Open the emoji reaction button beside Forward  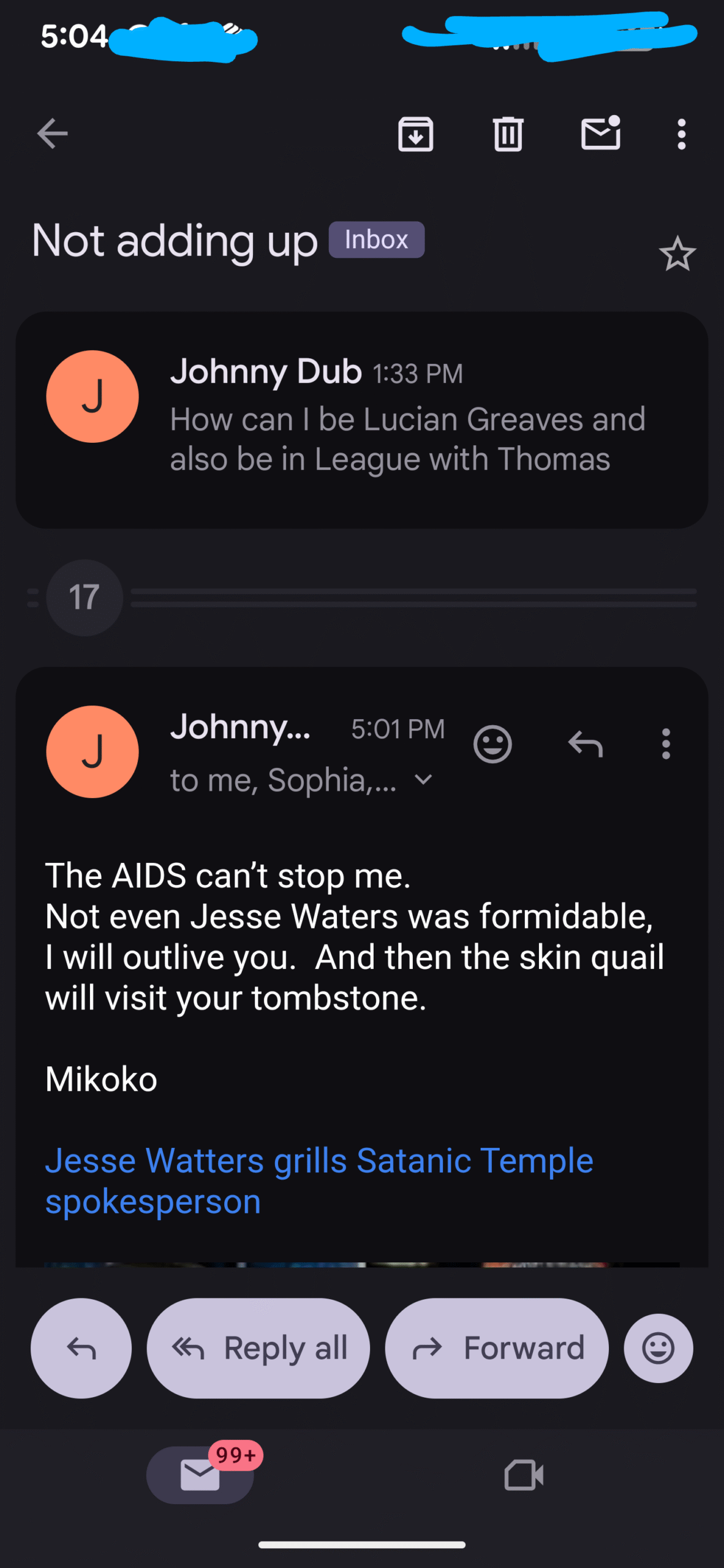coord(658,1348)
